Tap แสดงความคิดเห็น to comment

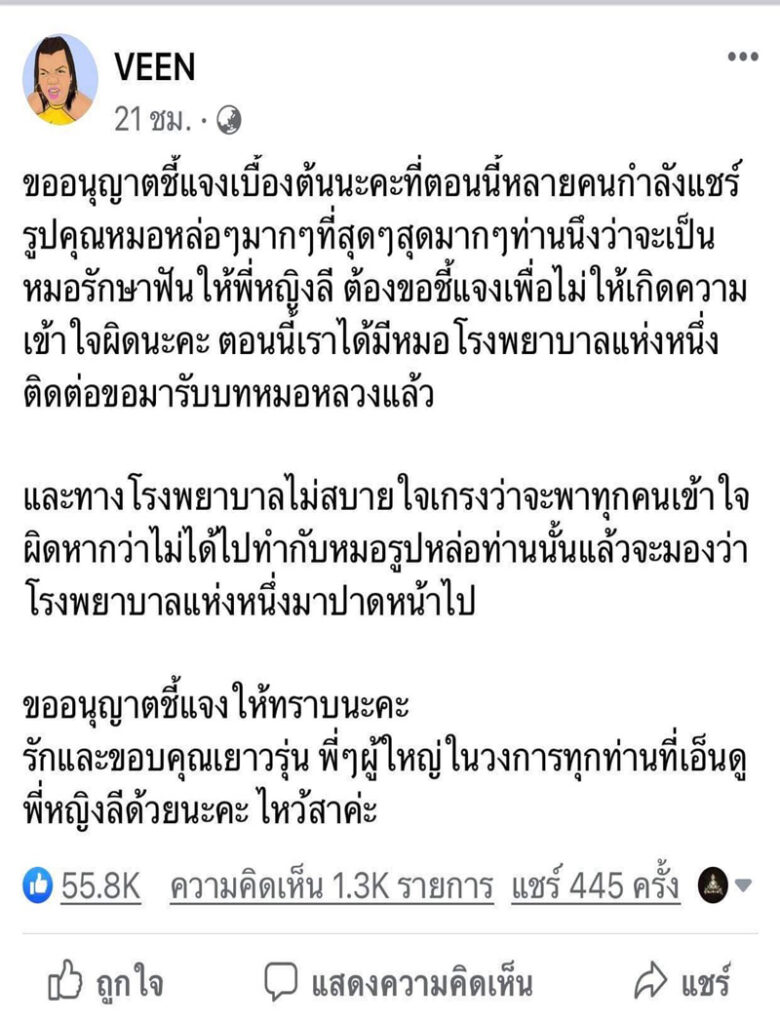[397, 983]
